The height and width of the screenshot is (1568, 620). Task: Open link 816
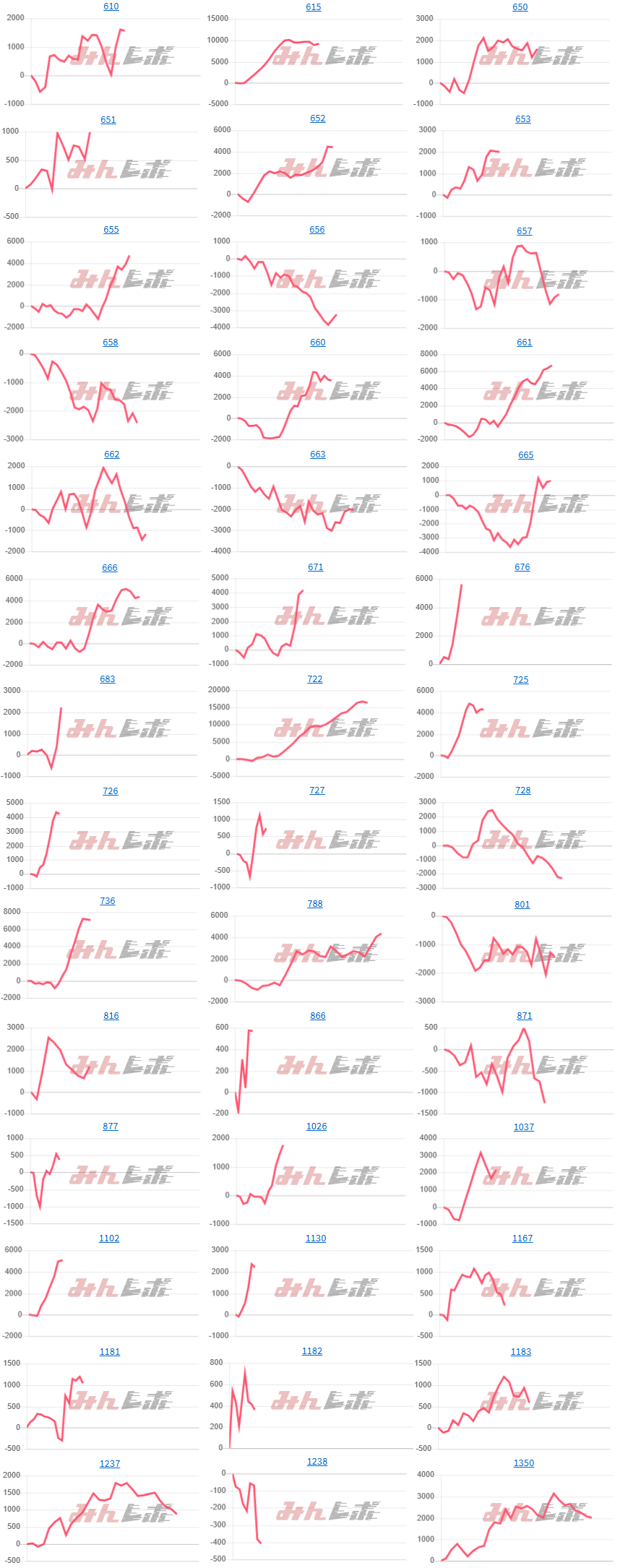[111, 1016]
